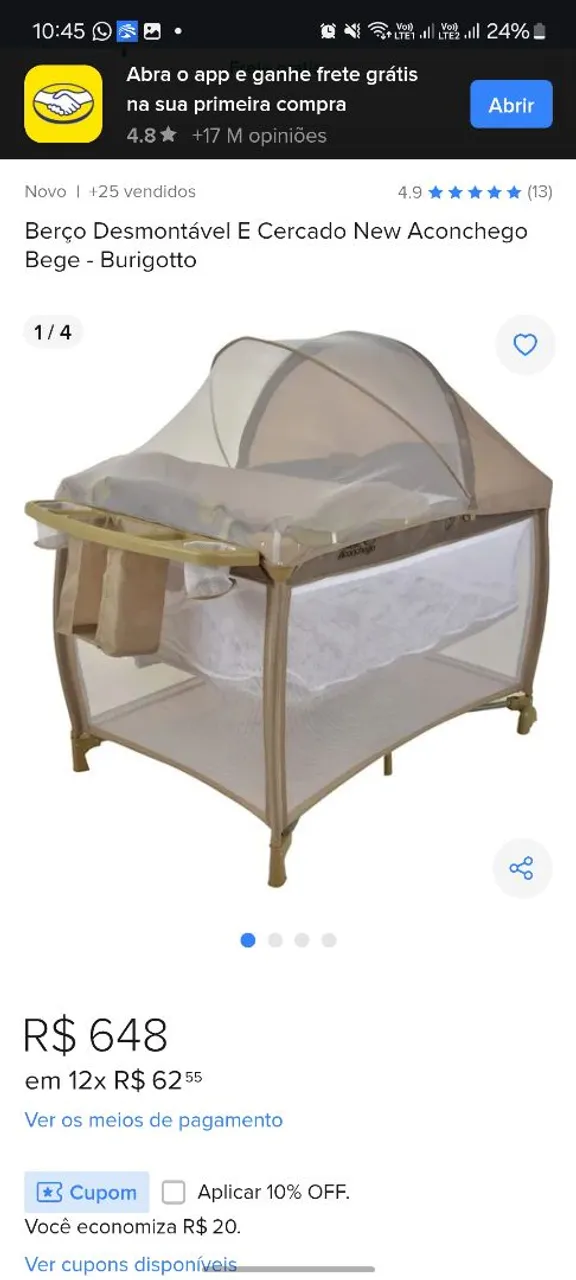Check the Aplicar 10% OFF coupon box
Image resolution: width=576 pixels, height=1280 pixels.
tap(174, 1192)
